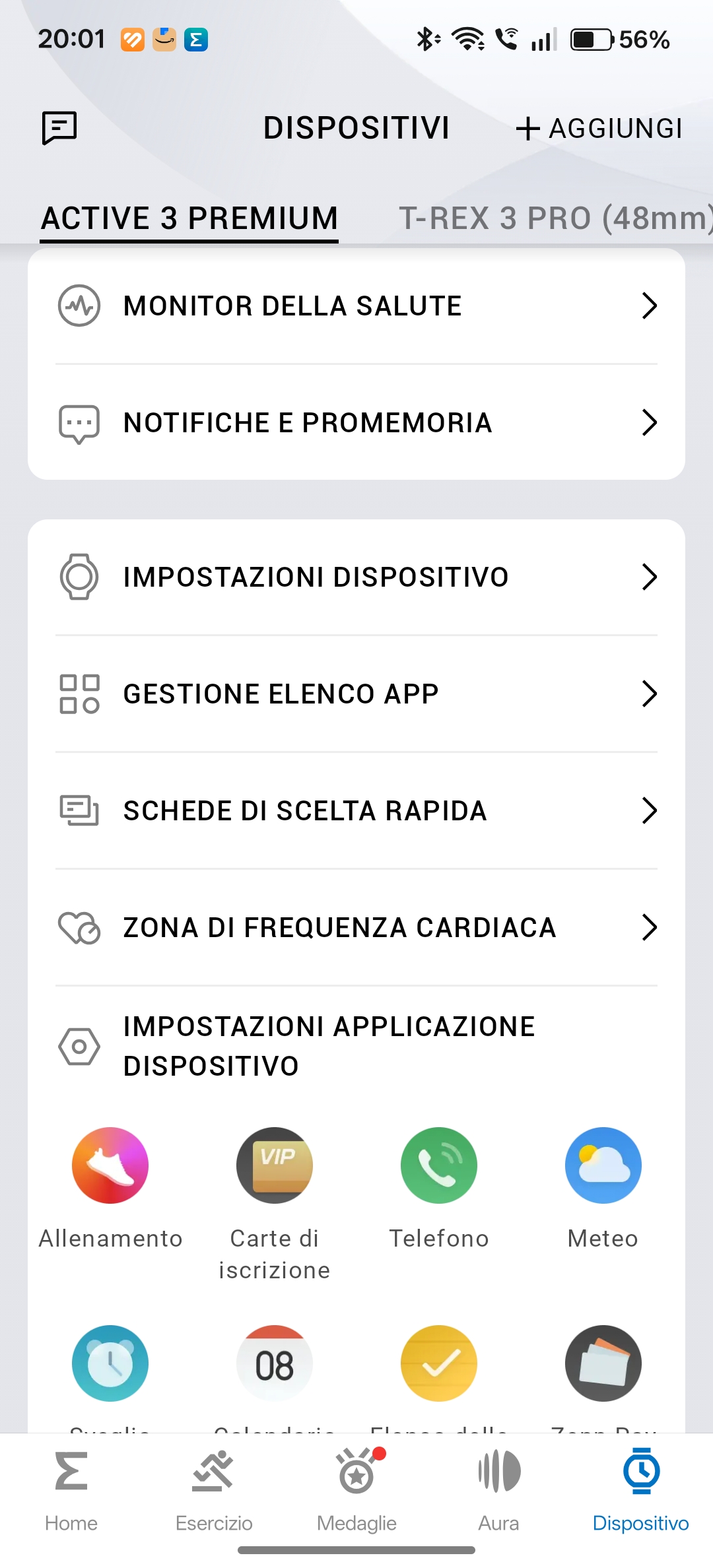Open Impostazioni dispositivo
This screenshot has height=1568, width=713.
[x=356, y=577]
